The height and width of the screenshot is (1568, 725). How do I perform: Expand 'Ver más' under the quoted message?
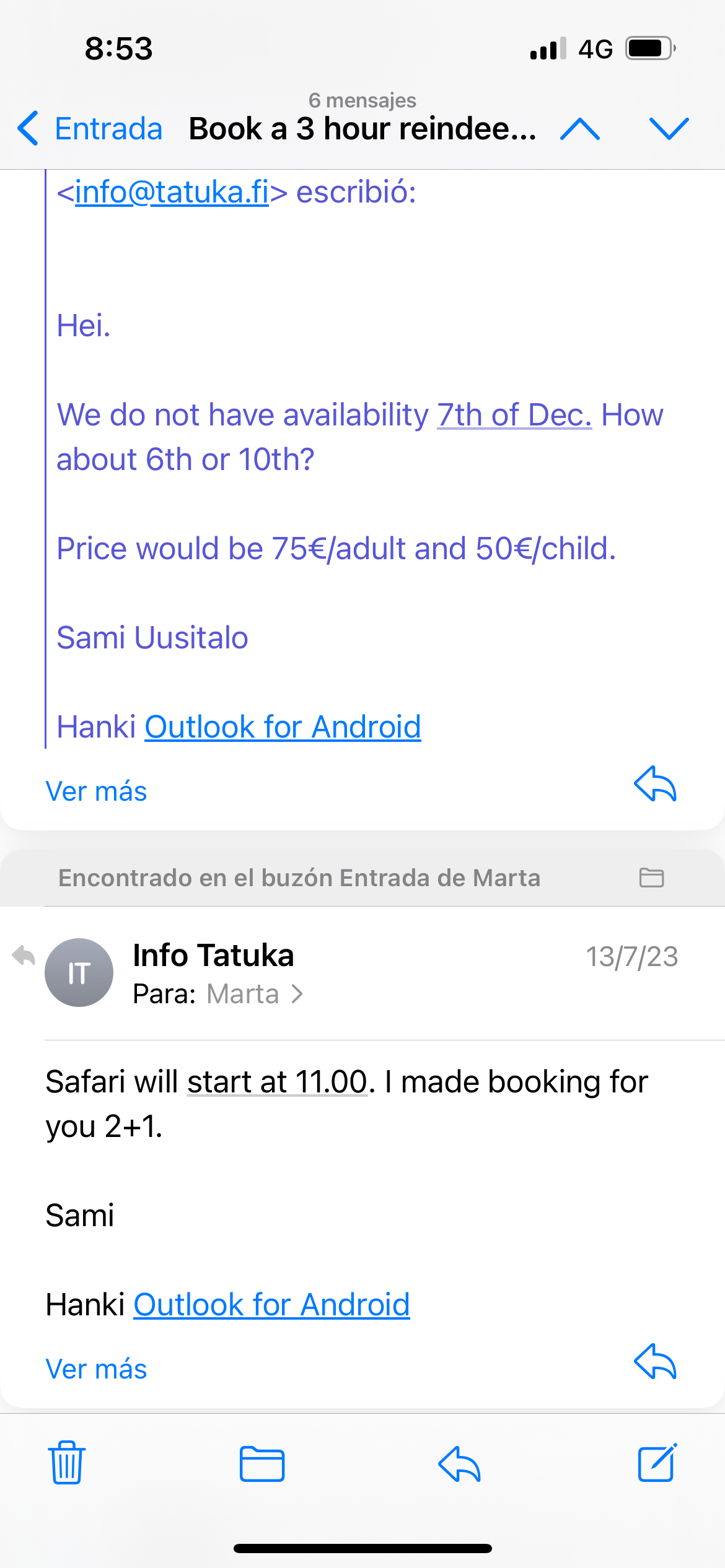tap(96, 791)
